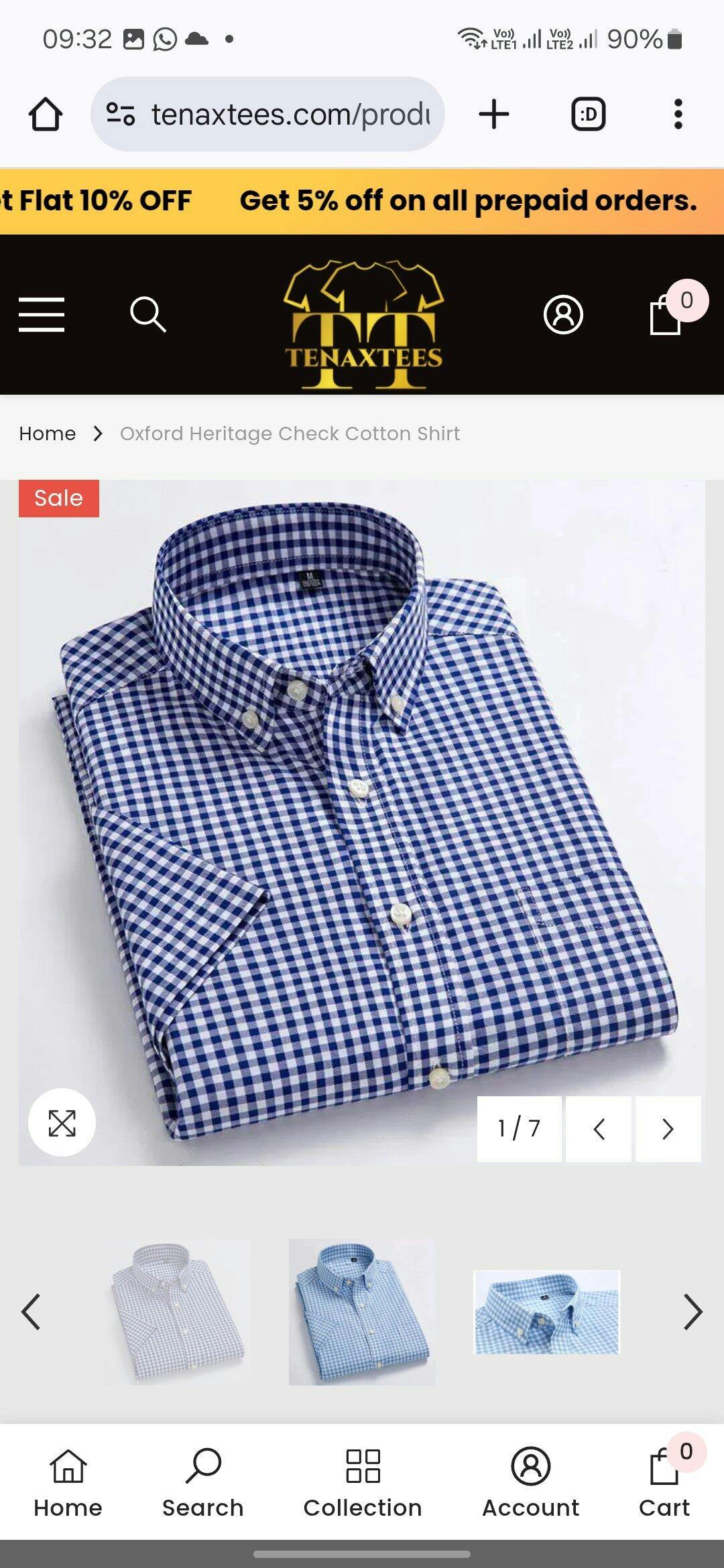
Task: Open the account icon in the header
Action: click(x=563, y=314)
